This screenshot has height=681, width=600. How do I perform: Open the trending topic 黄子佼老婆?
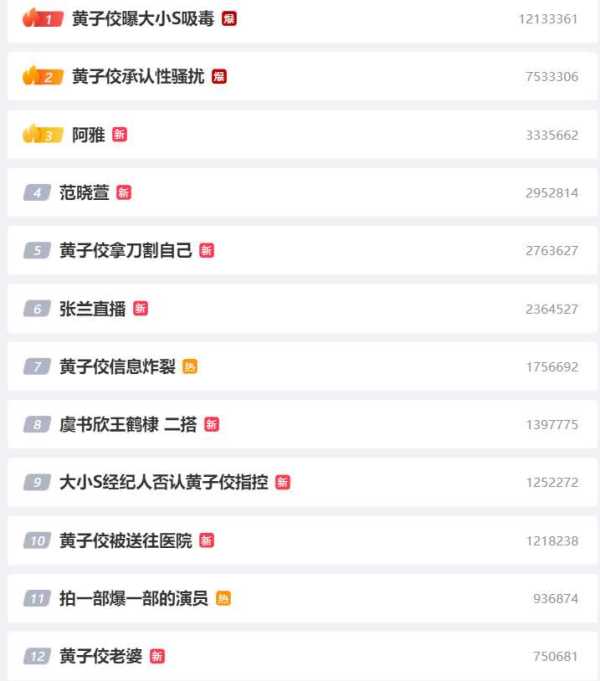pyautogui.click(x=100, y=657)
